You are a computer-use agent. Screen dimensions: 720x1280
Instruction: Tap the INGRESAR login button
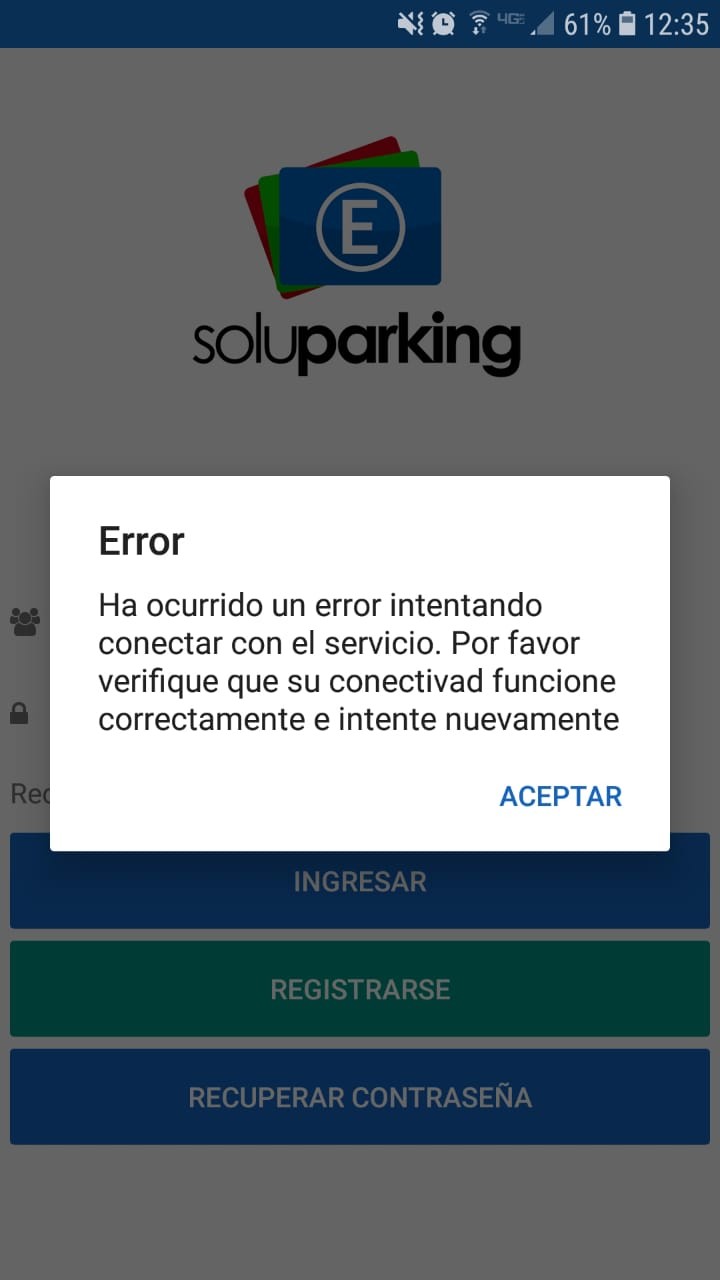pos(360,890)
